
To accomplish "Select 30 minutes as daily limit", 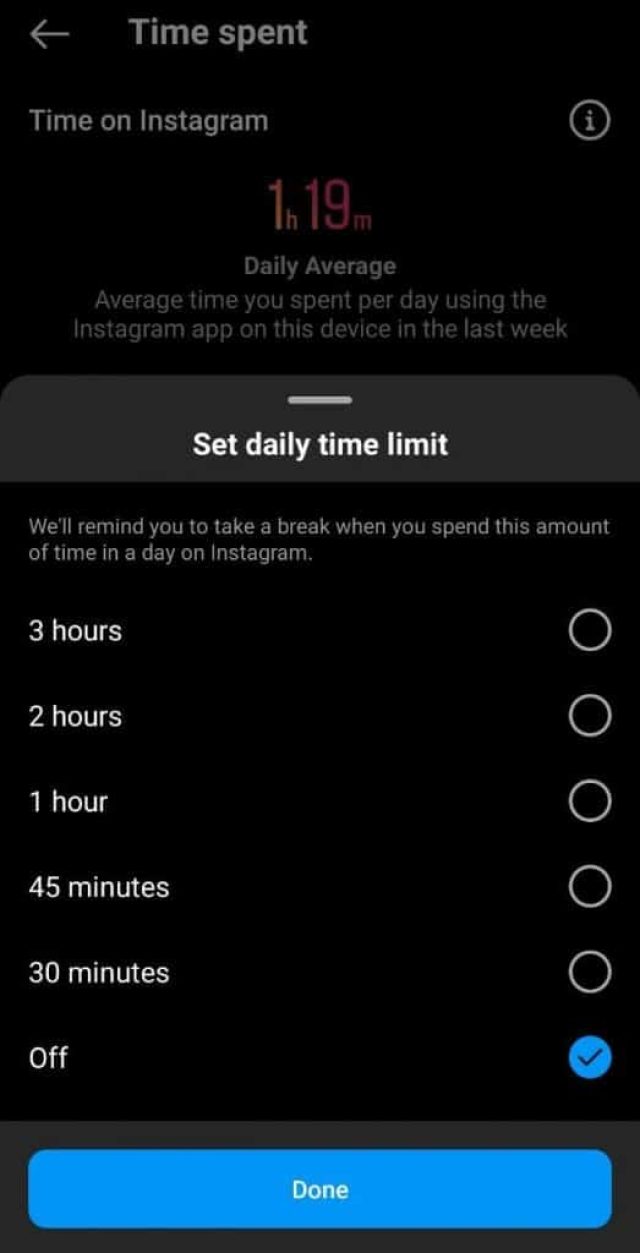I will tap(589, 972).
